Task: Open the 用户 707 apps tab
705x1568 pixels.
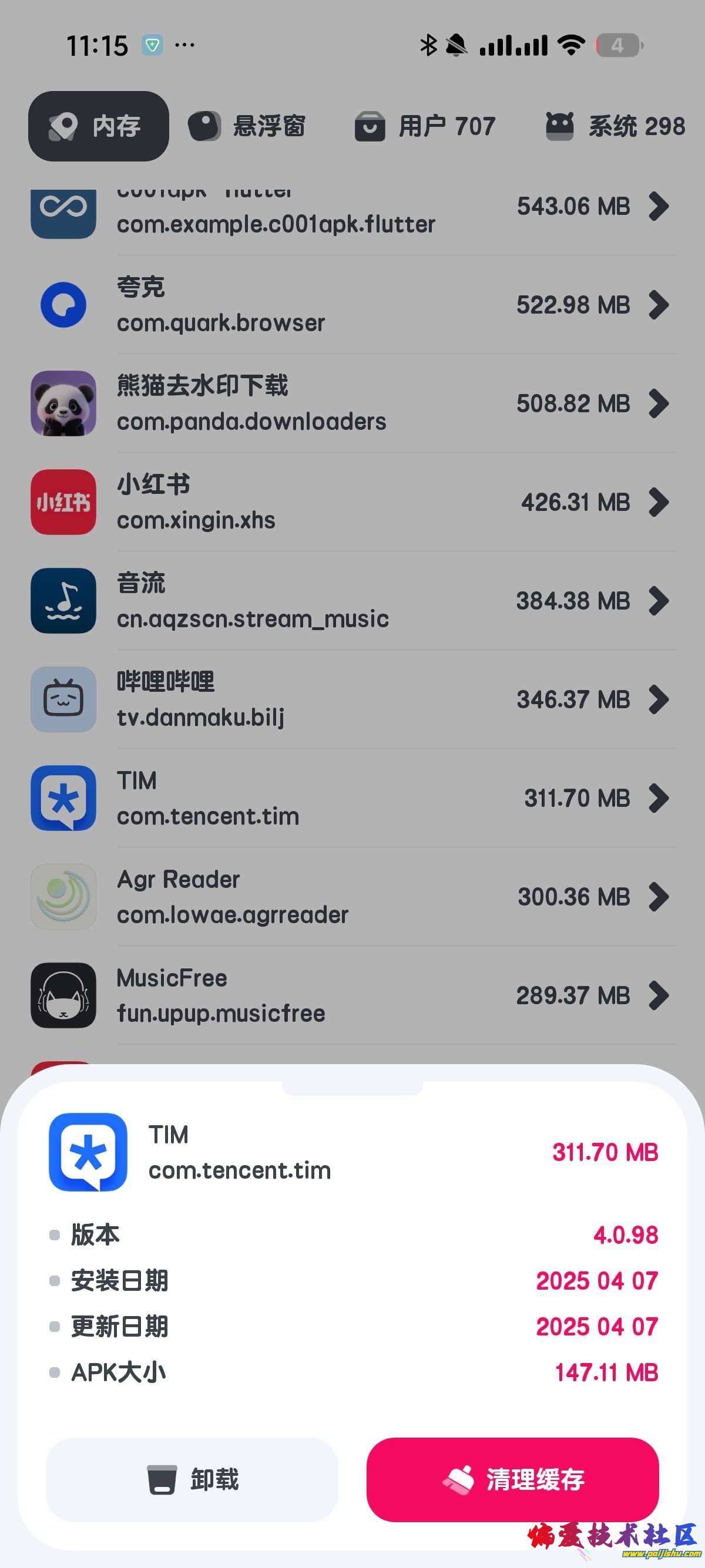Action: (425, 126)
